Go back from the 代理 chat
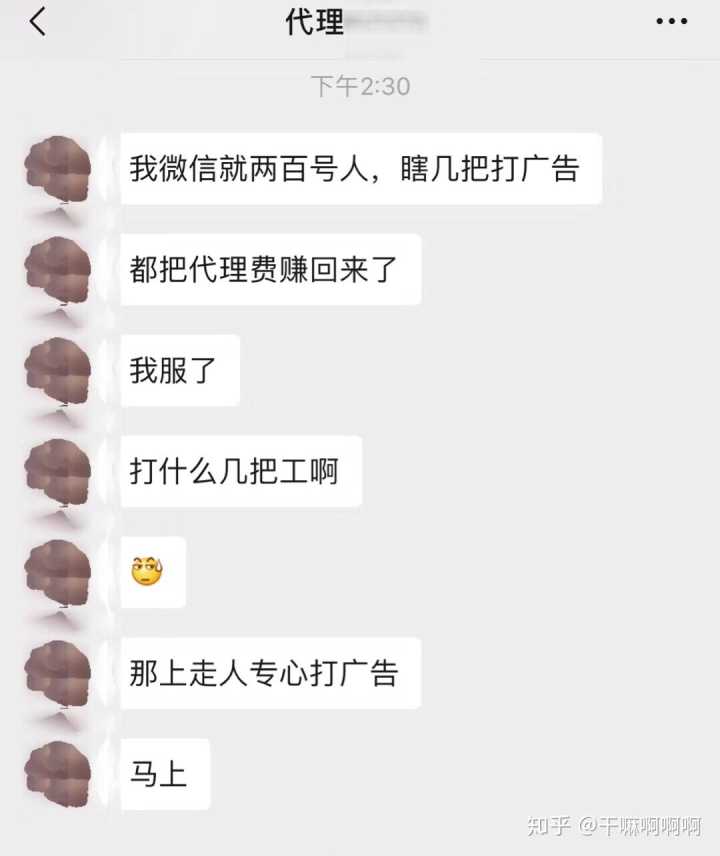This screenshot has width=720, height=856. [x=38, y=22]
